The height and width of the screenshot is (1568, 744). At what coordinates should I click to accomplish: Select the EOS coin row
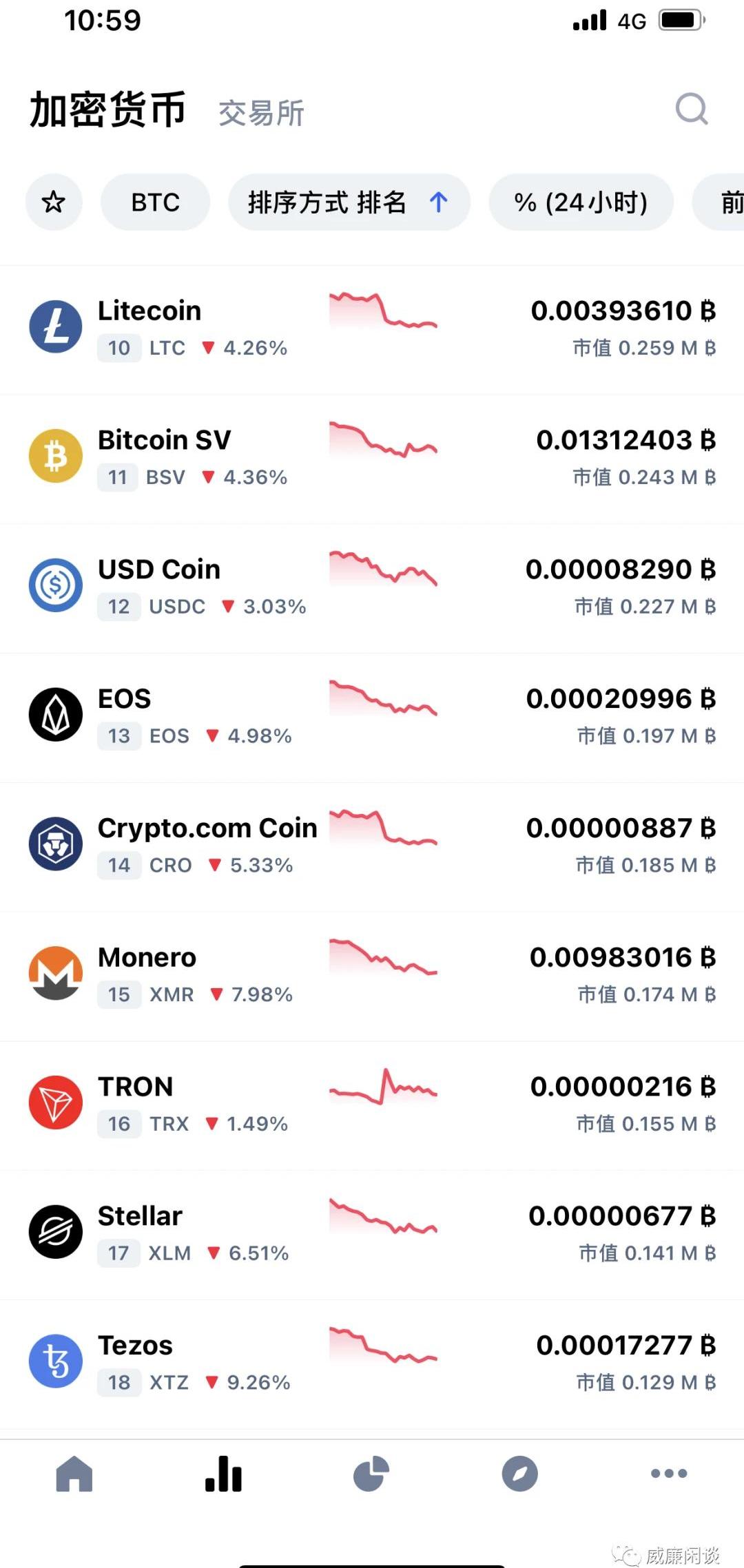coord(372,717)
